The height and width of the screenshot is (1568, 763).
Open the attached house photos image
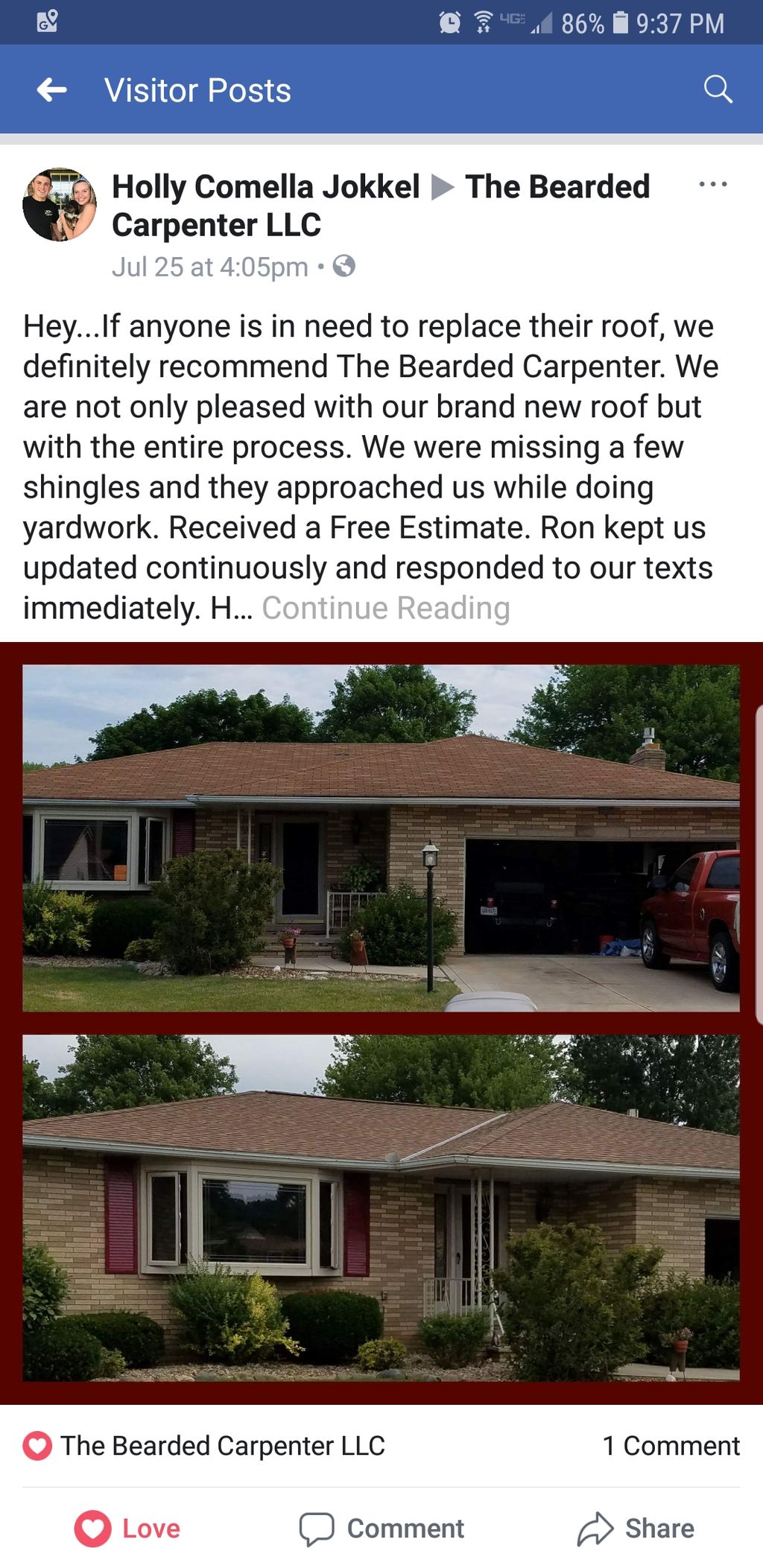tap(381, 1022)
